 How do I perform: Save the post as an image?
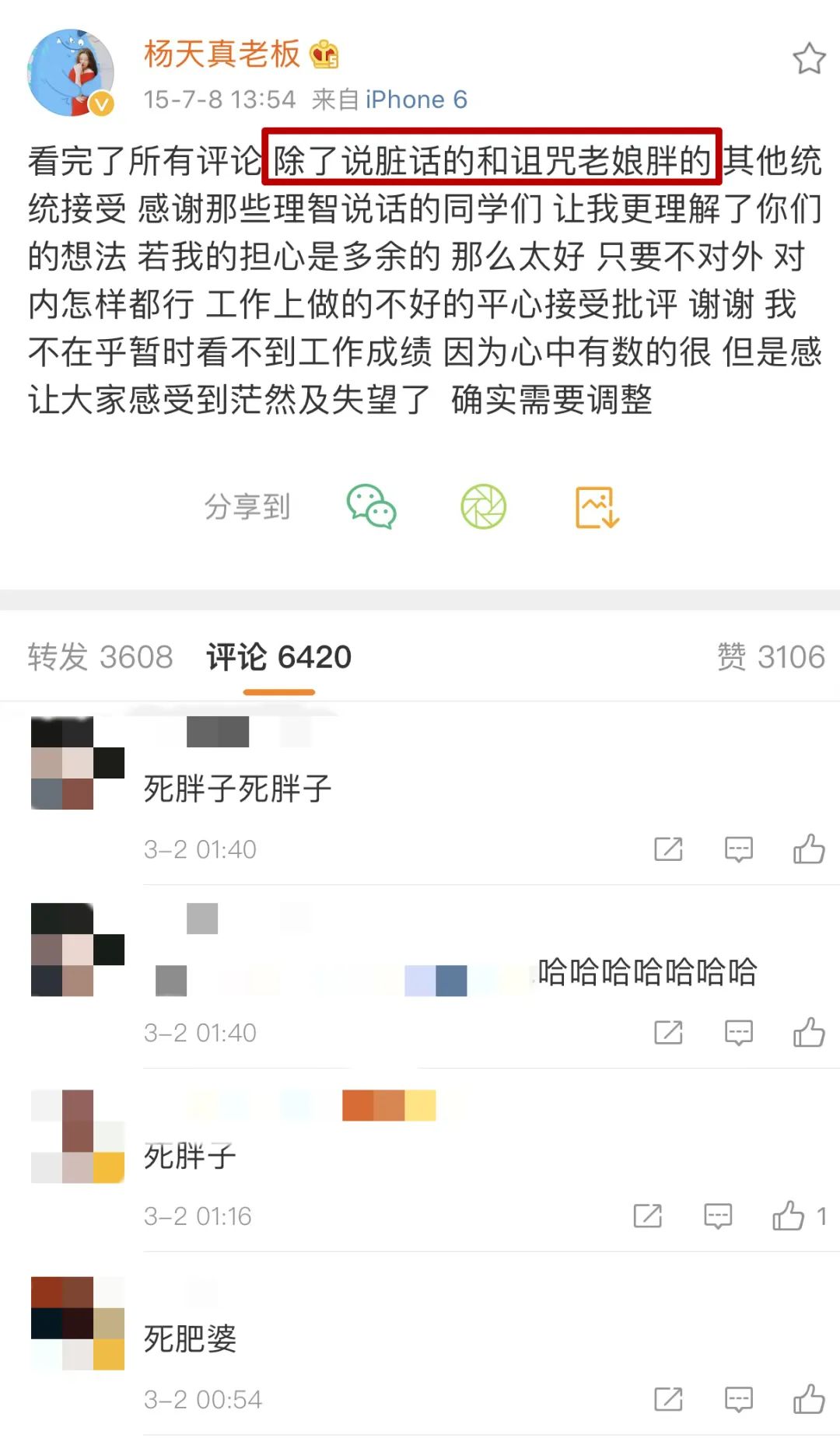[x=597, y=507]
